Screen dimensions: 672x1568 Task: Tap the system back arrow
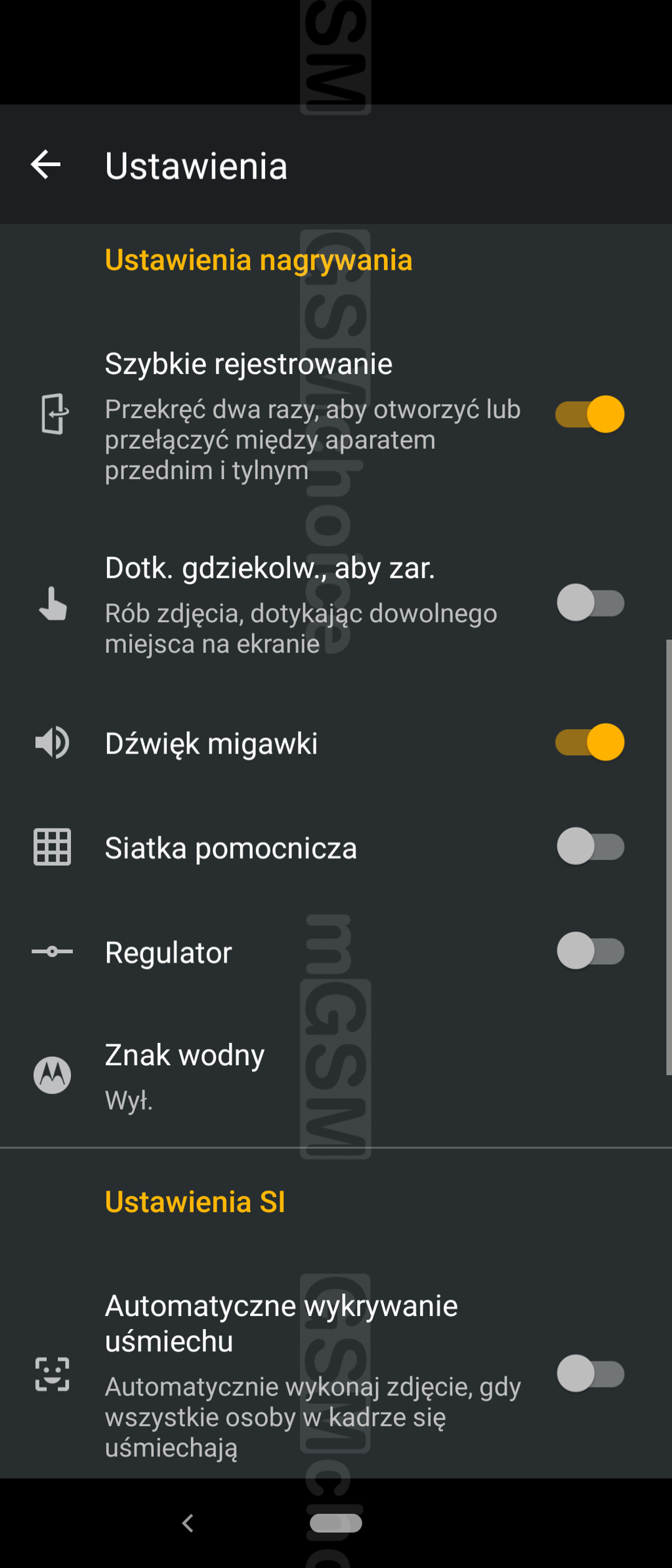pos(188,1523)
